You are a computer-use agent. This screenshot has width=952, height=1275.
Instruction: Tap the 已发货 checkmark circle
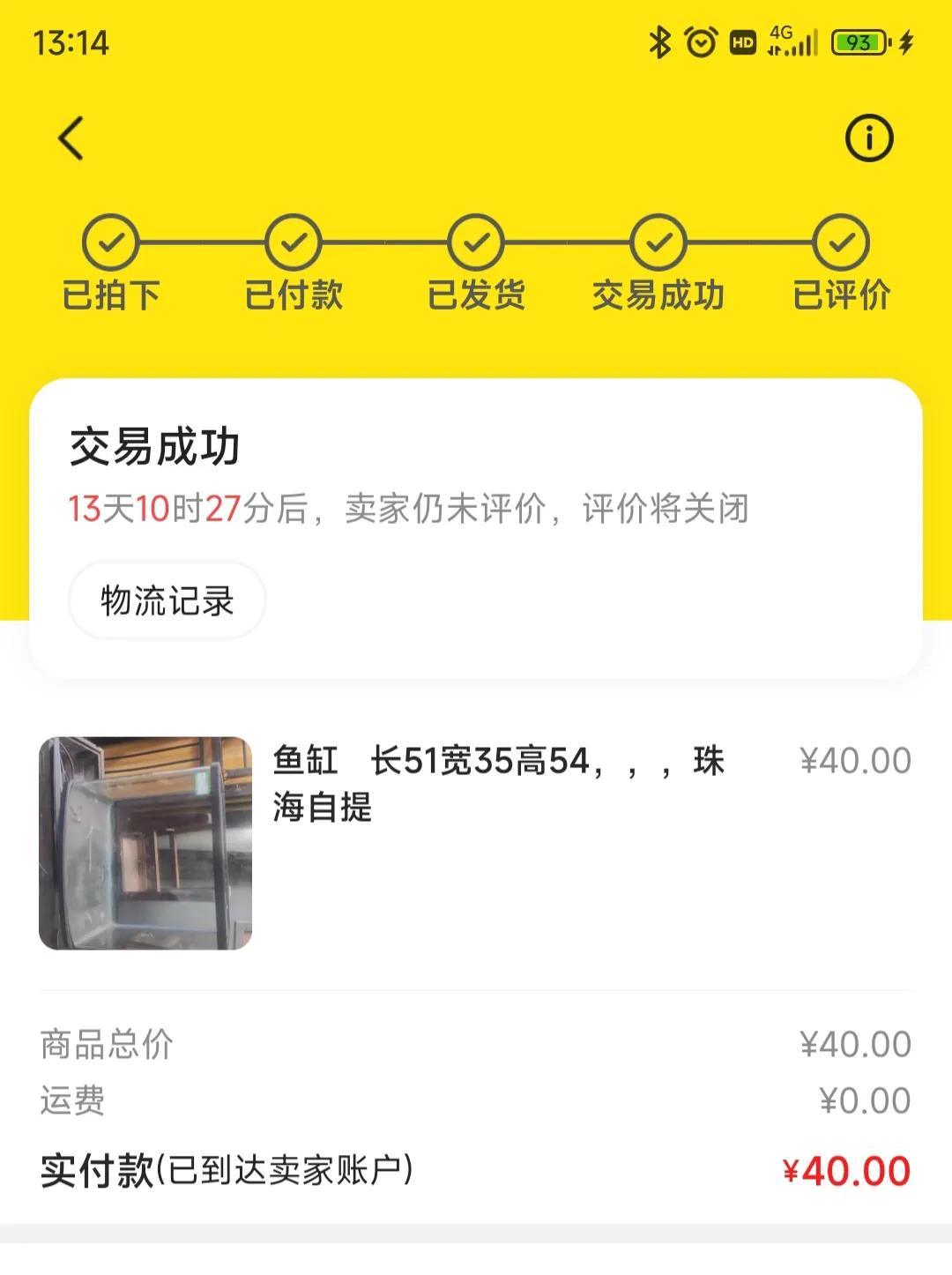(476, 241)
